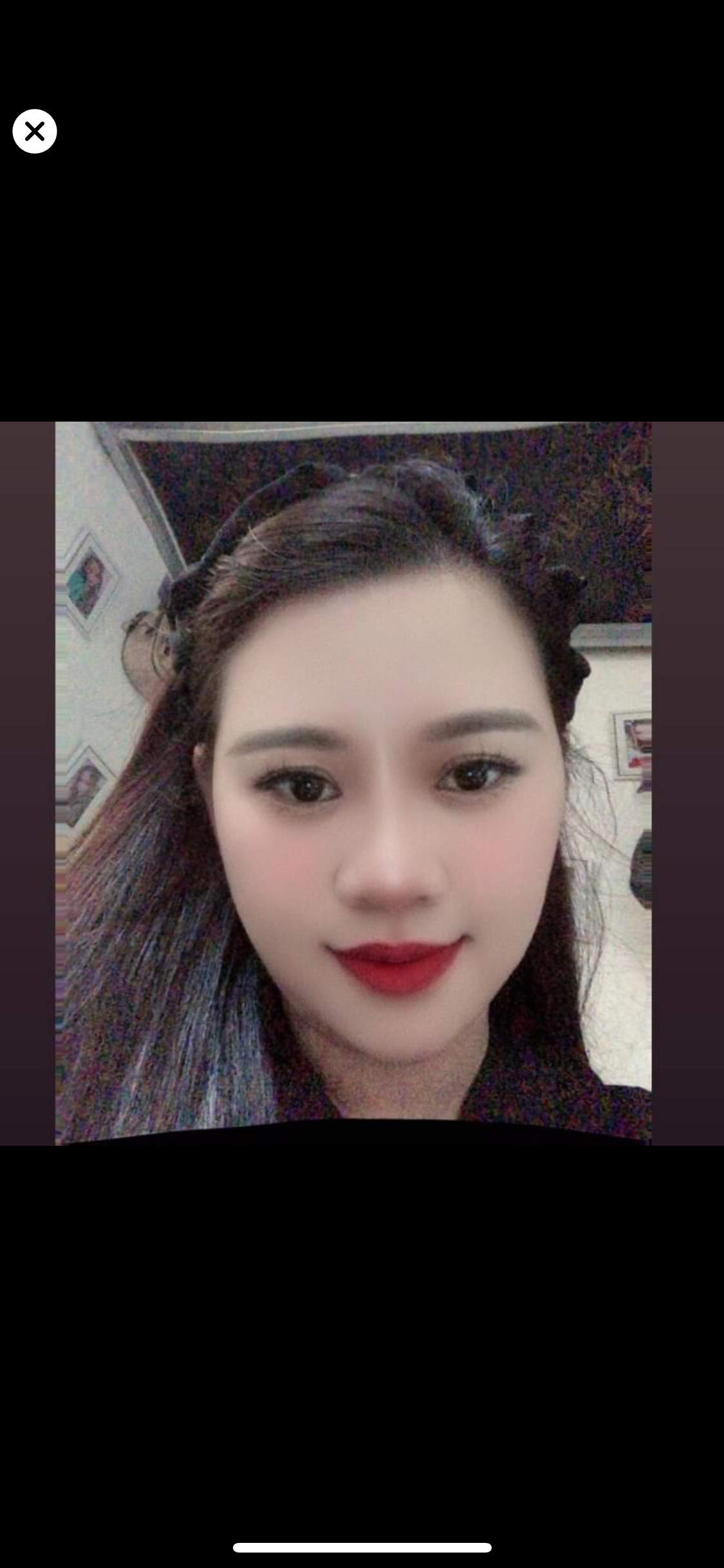Close the full-screen photo viewer
This screenshot has width=724, height=1568.
point(35,131)
